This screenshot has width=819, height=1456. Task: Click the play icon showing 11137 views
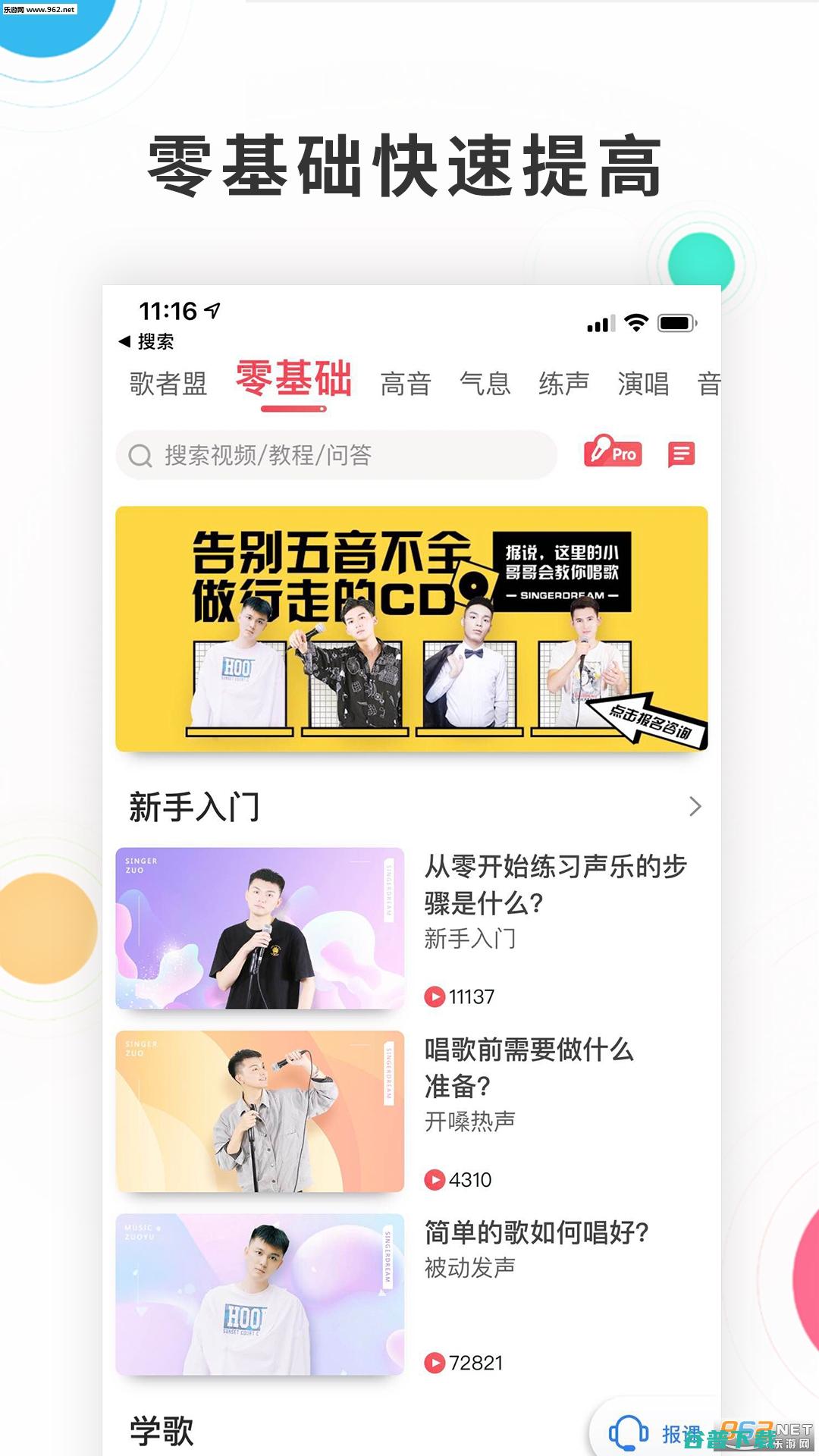pyautogui.click(x=435, y=996)
